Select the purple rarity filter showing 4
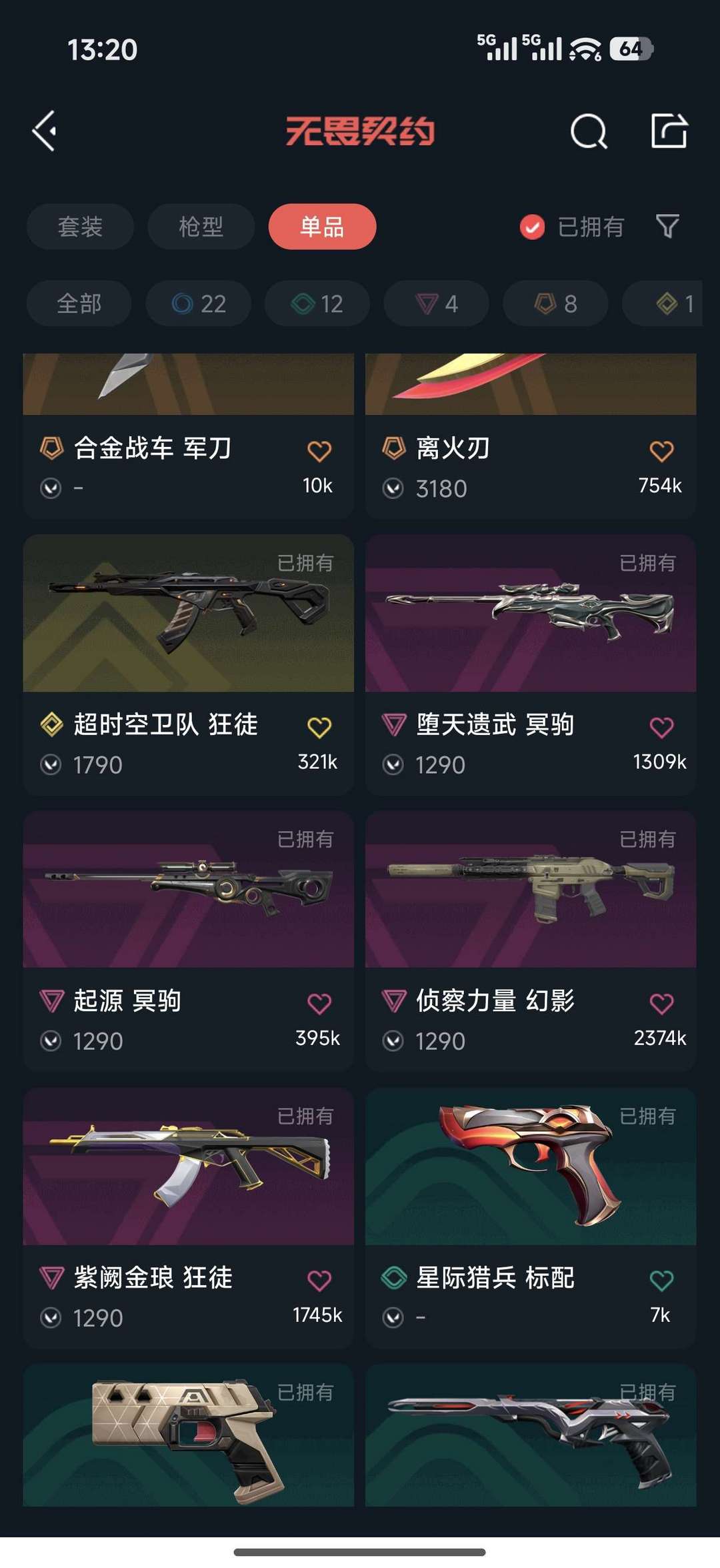Image resolution: width=720 pixels, height=1568 pixels. (x=435, y=303)
